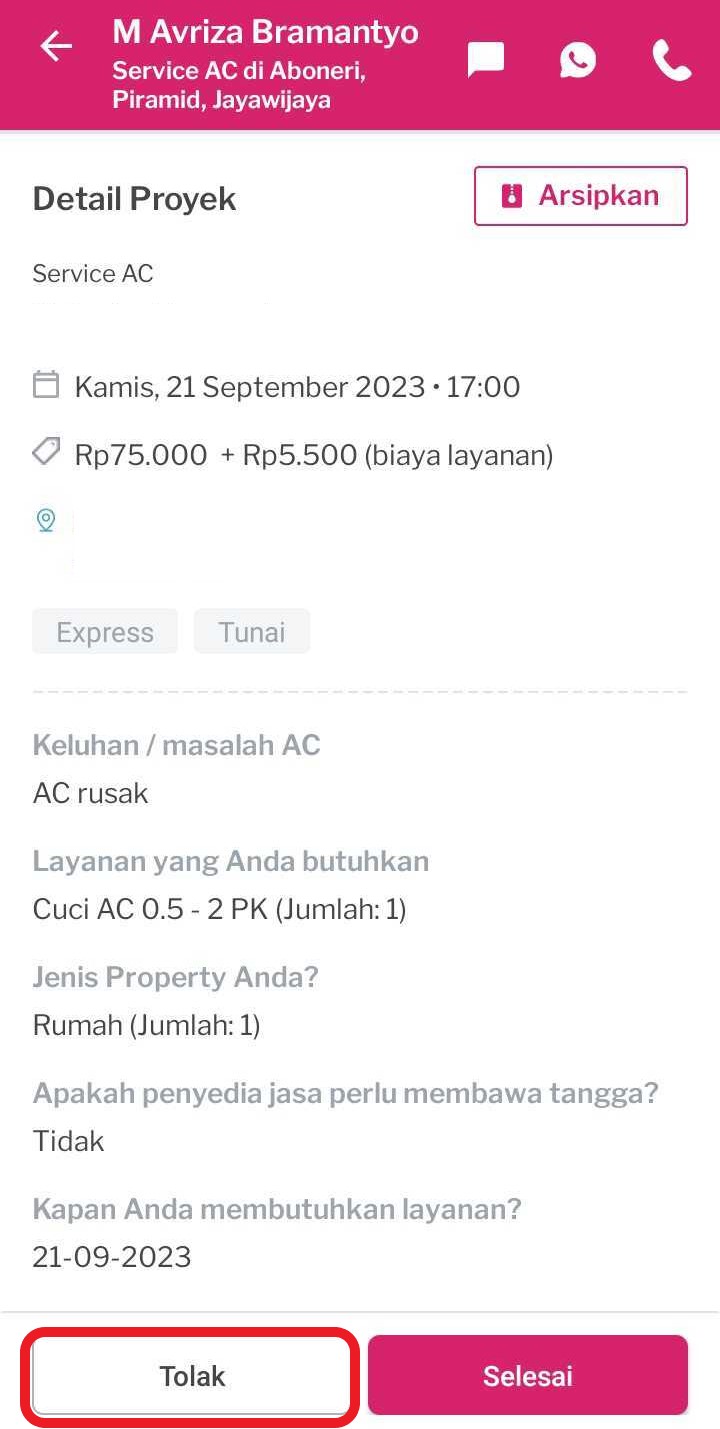Open the chat message icon in the header
Viewport: 720px width, 1429px height.
(485, 58)
